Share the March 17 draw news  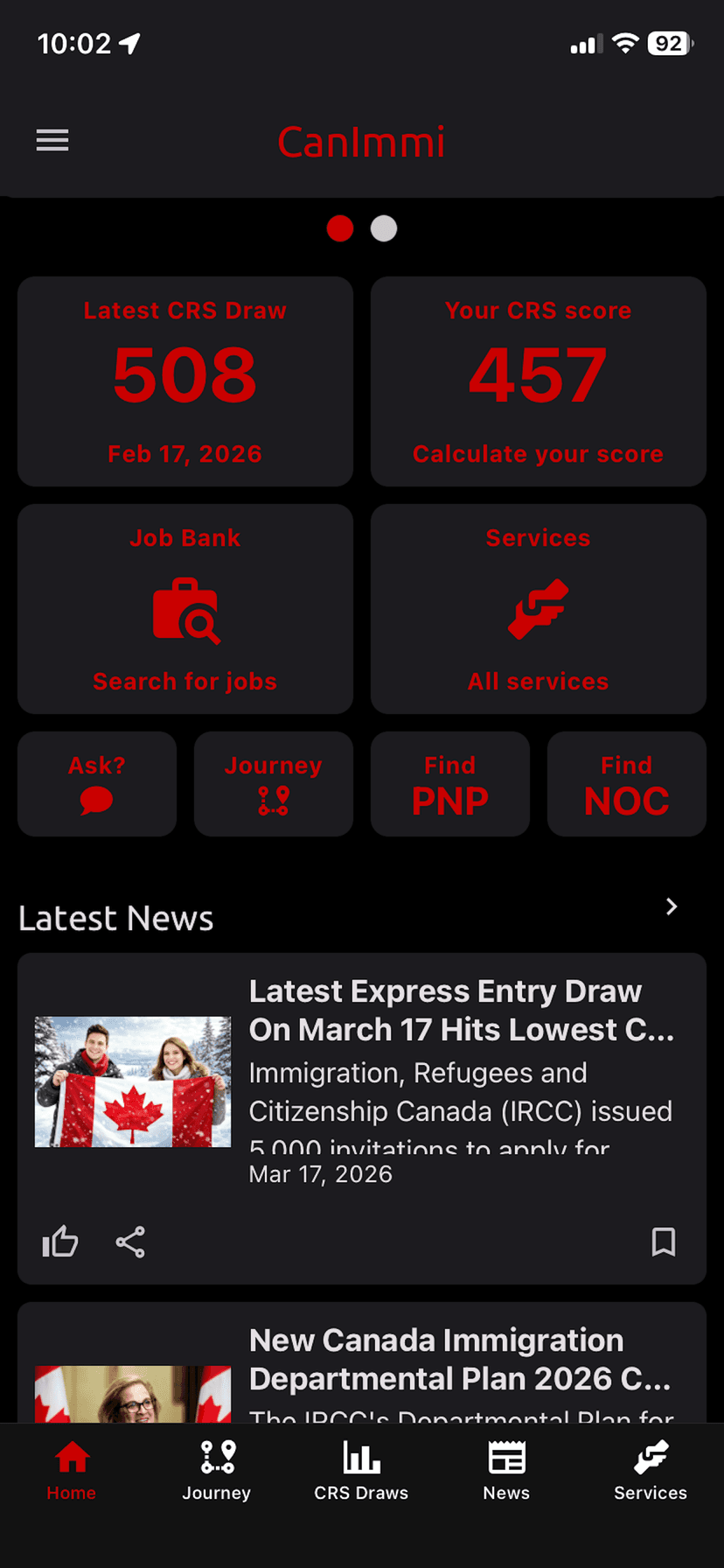pos(130,1242)
